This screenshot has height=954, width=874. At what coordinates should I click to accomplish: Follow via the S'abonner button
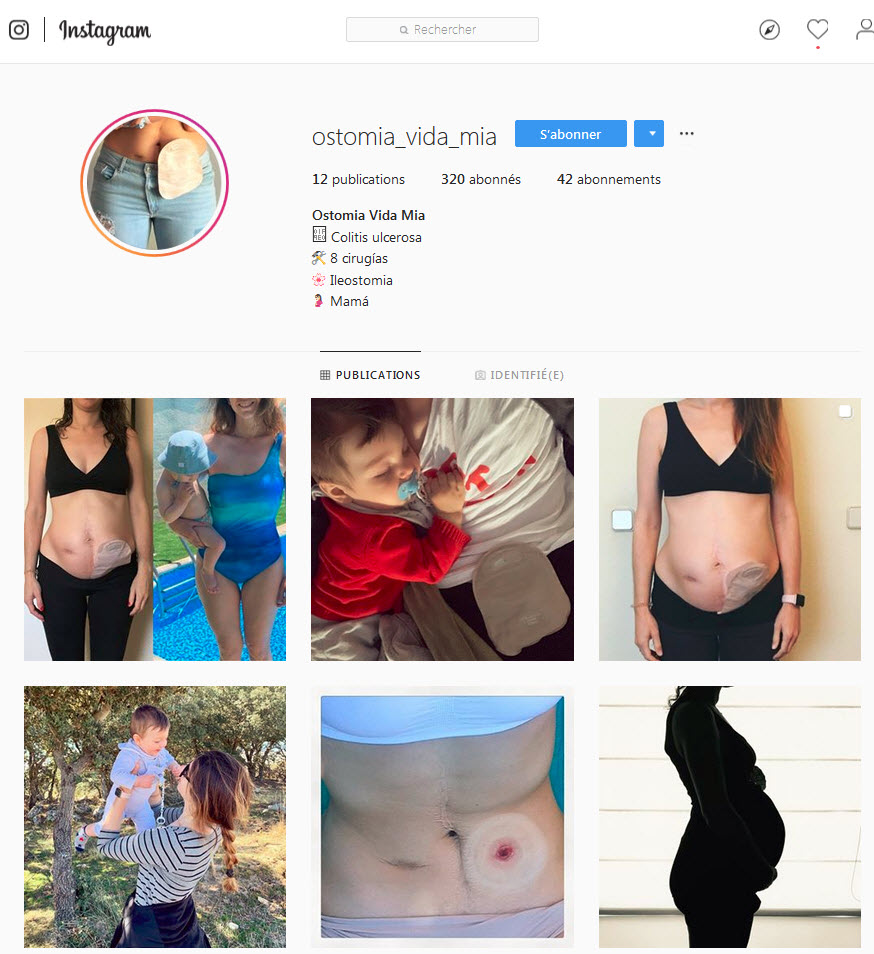[x=570, y=134]
